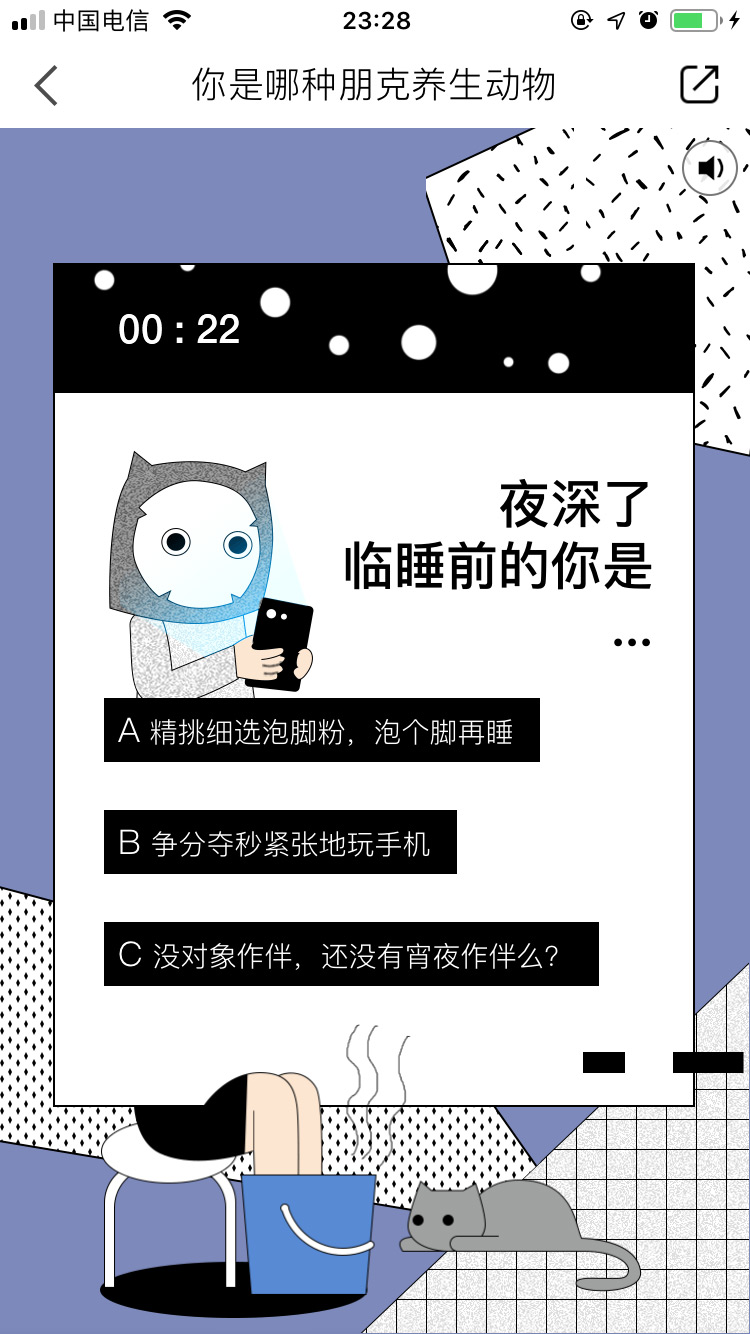Screen dimensions: 750x1334
Task: Select answer B 紧张地玩手机
Action: click(280, 843)
